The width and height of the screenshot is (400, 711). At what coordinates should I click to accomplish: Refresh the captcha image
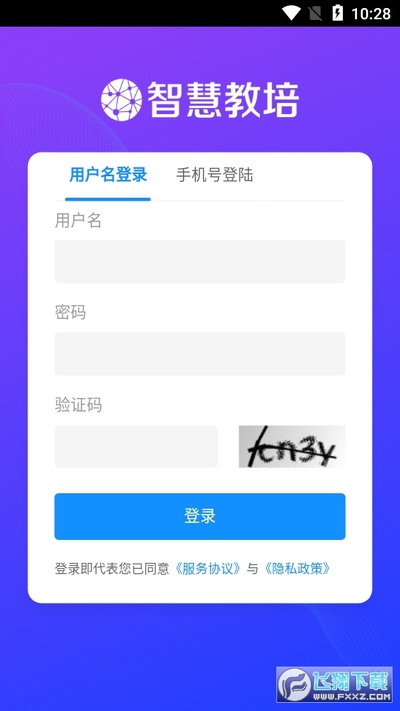(x=292, y=446)
